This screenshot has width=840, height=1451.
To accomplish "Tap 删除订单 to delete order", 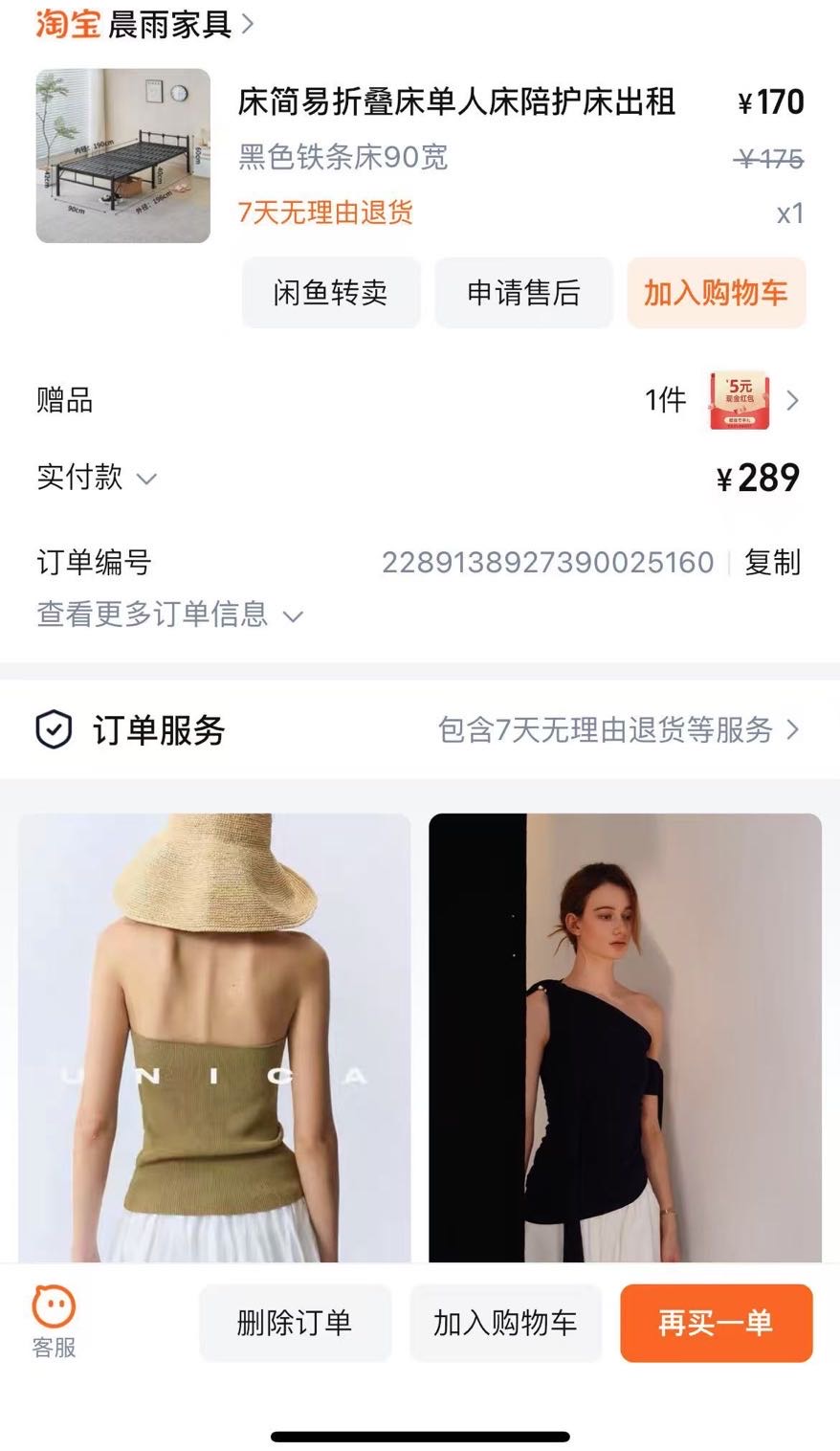I will tap(295, 1323).
